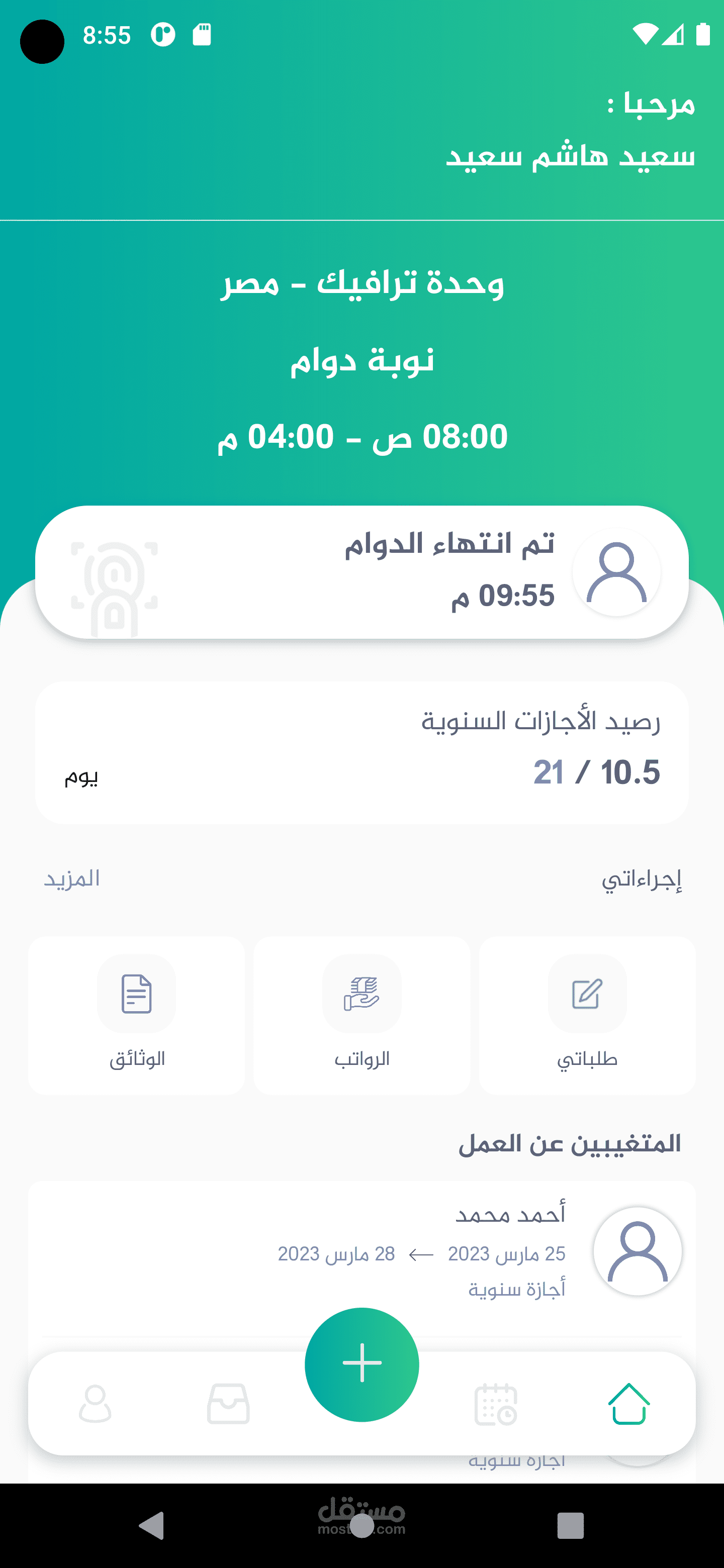
Task: Tap the fingerprint attendance icon
Action: [115, 587]
